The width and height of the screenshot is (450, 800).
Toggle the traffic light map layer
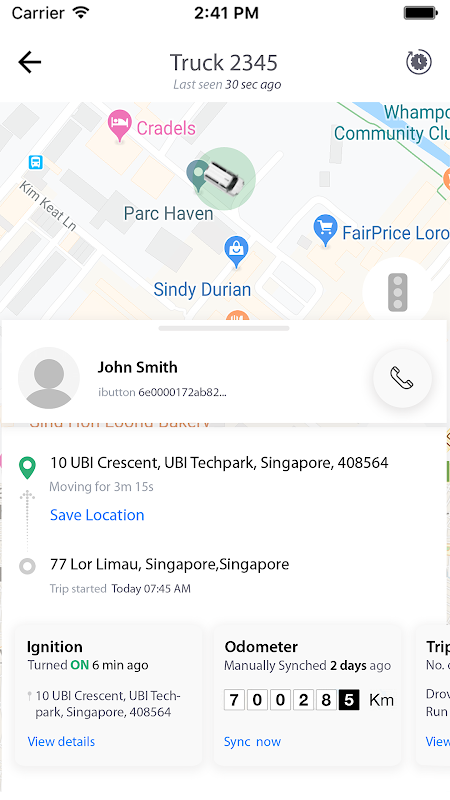click(x=397, y=292)
